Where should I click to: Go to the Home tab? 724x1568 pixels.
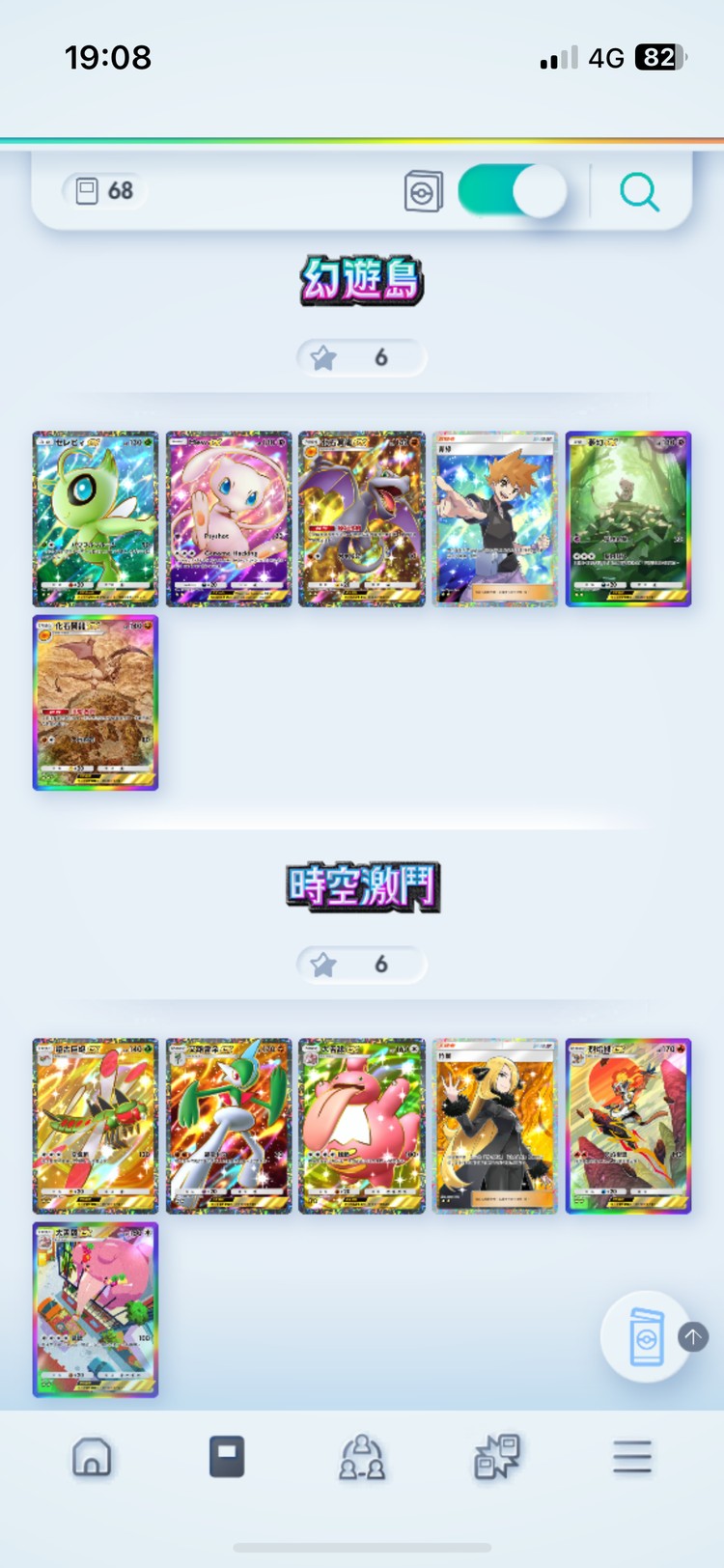point(92,1456)
